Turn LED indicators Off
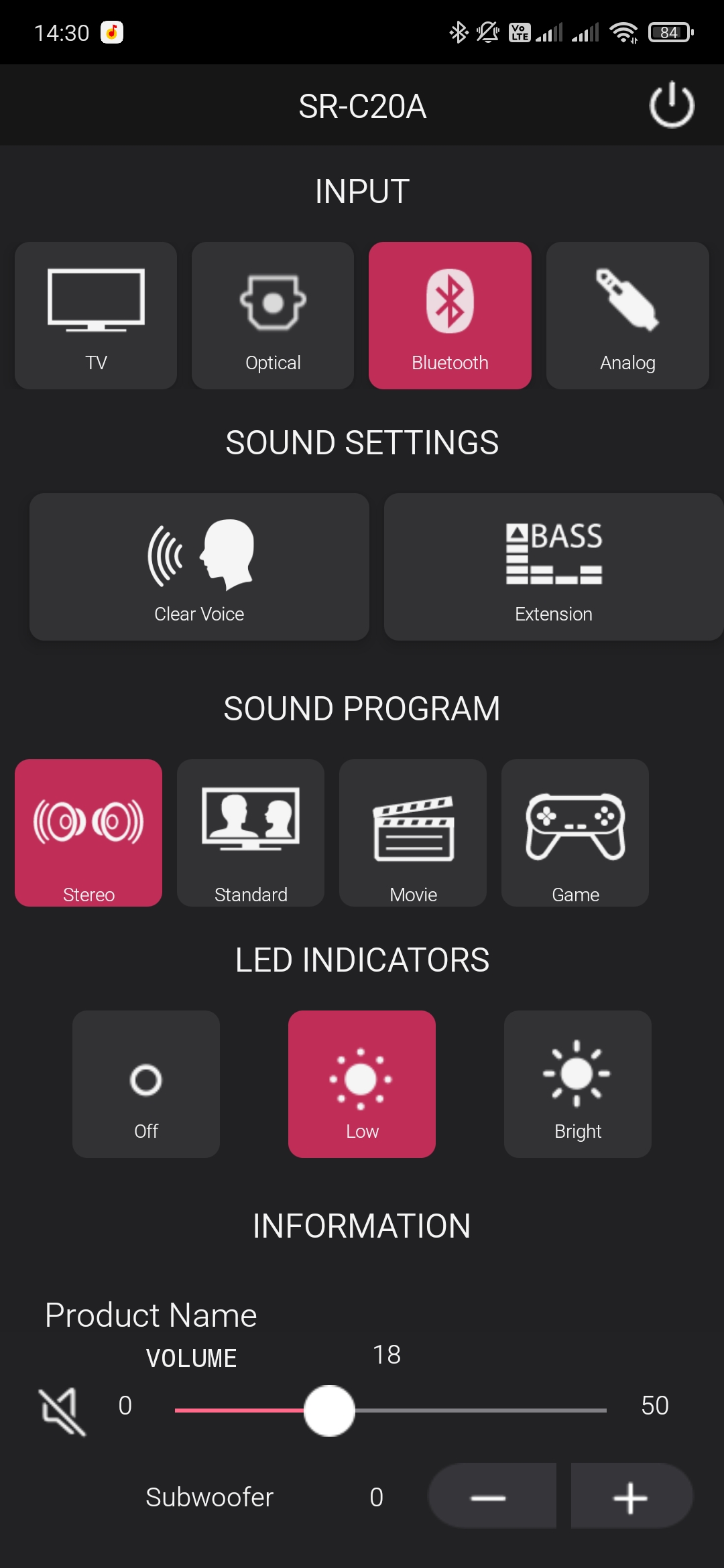Image resolution: width=724 pixels, height=1568 pixels. pyautogui.click(x=146, y=1084)
